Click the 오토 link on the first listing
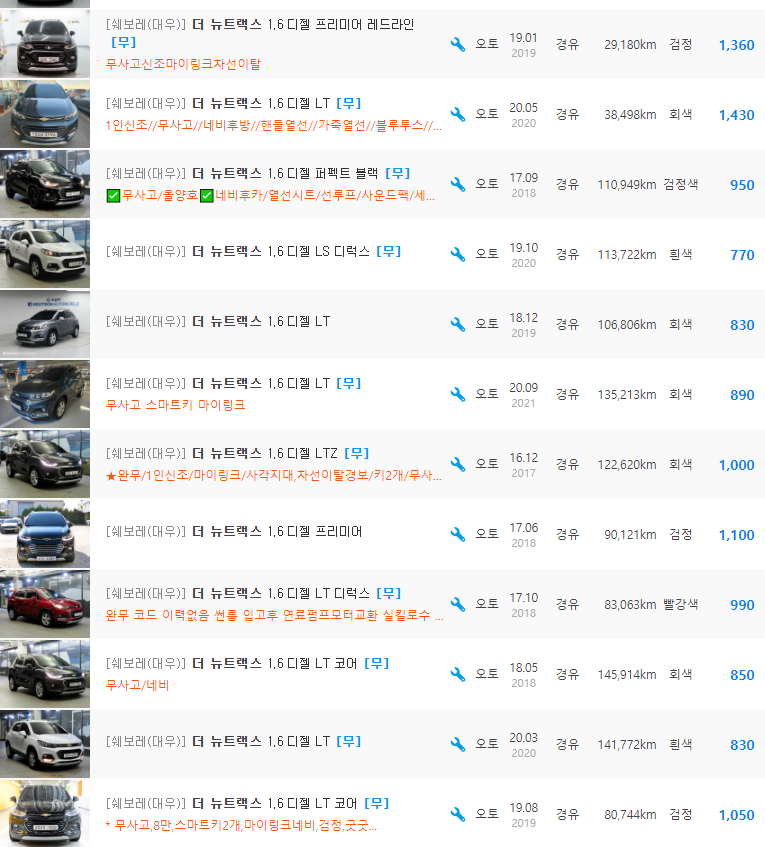This screenshot has height=847, width=765. 484,44
